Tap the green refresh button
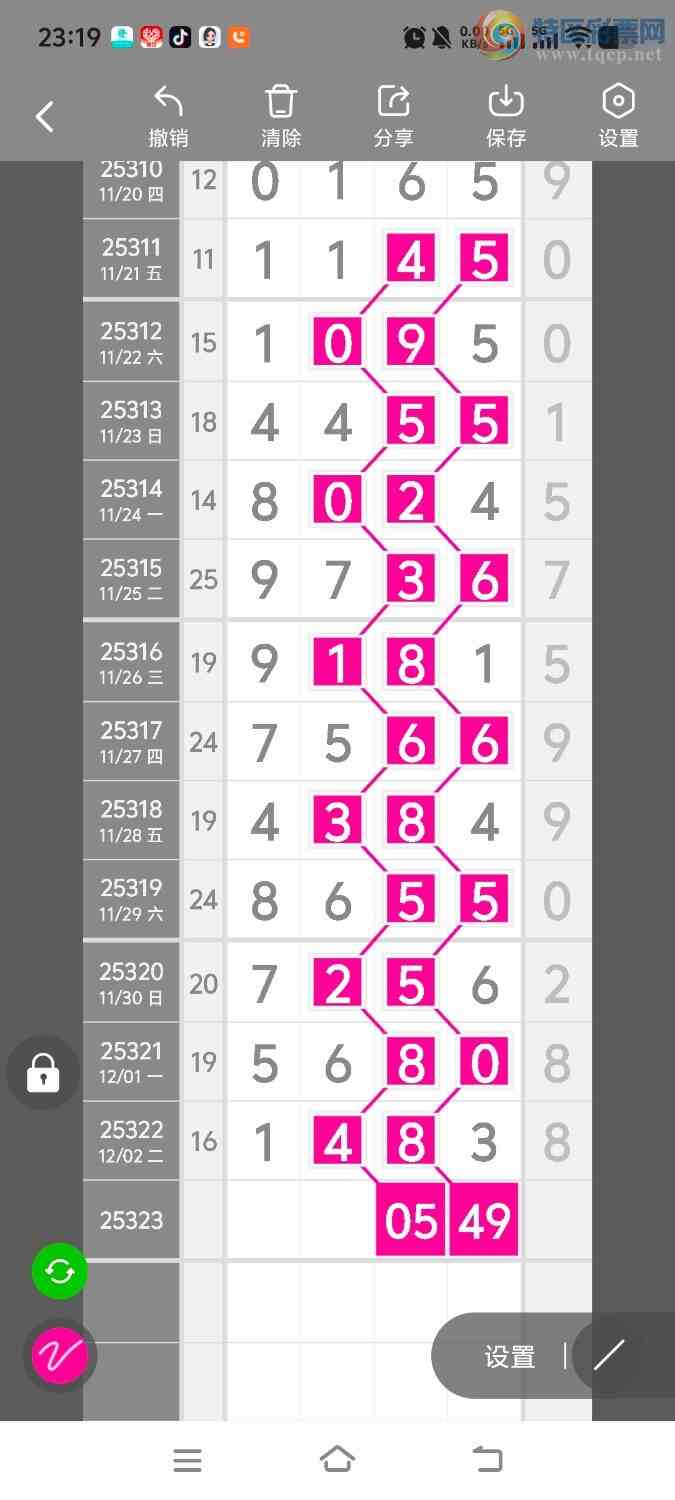Viewport: 675px width, 1500px height. 60,1271
